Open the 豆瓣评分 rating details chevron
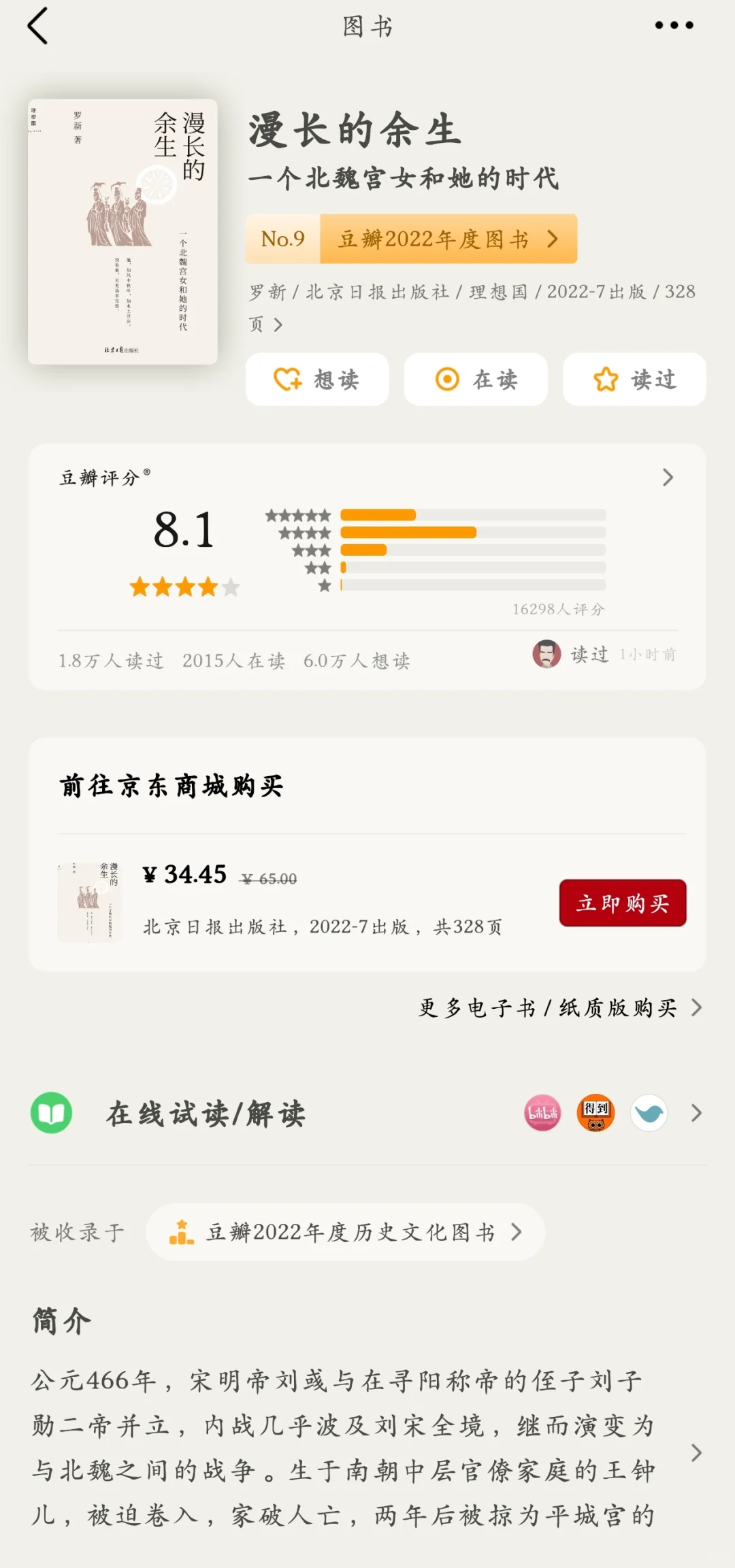 668,478
